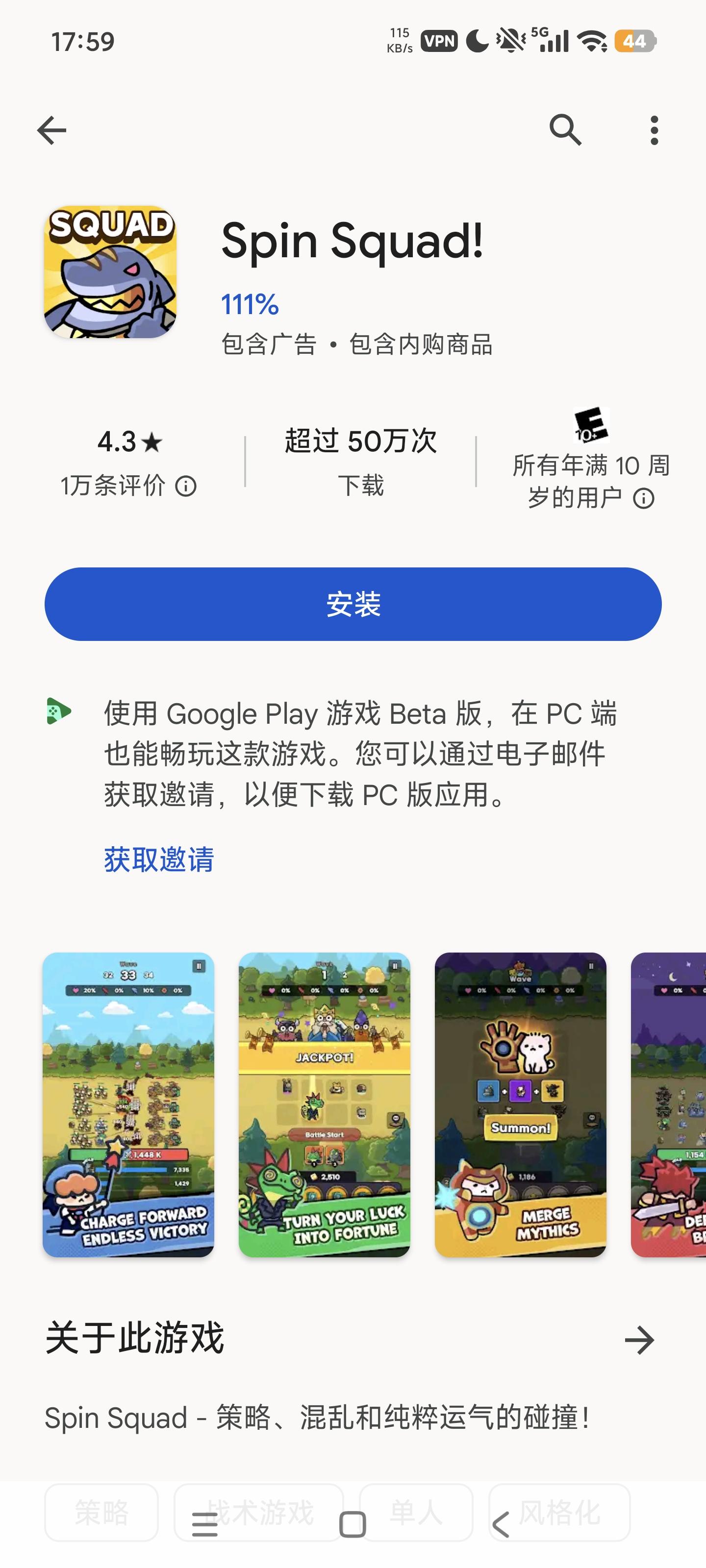Open the overflow menu at top right
The image size is (706, 1568).
(x=654, y=130)
